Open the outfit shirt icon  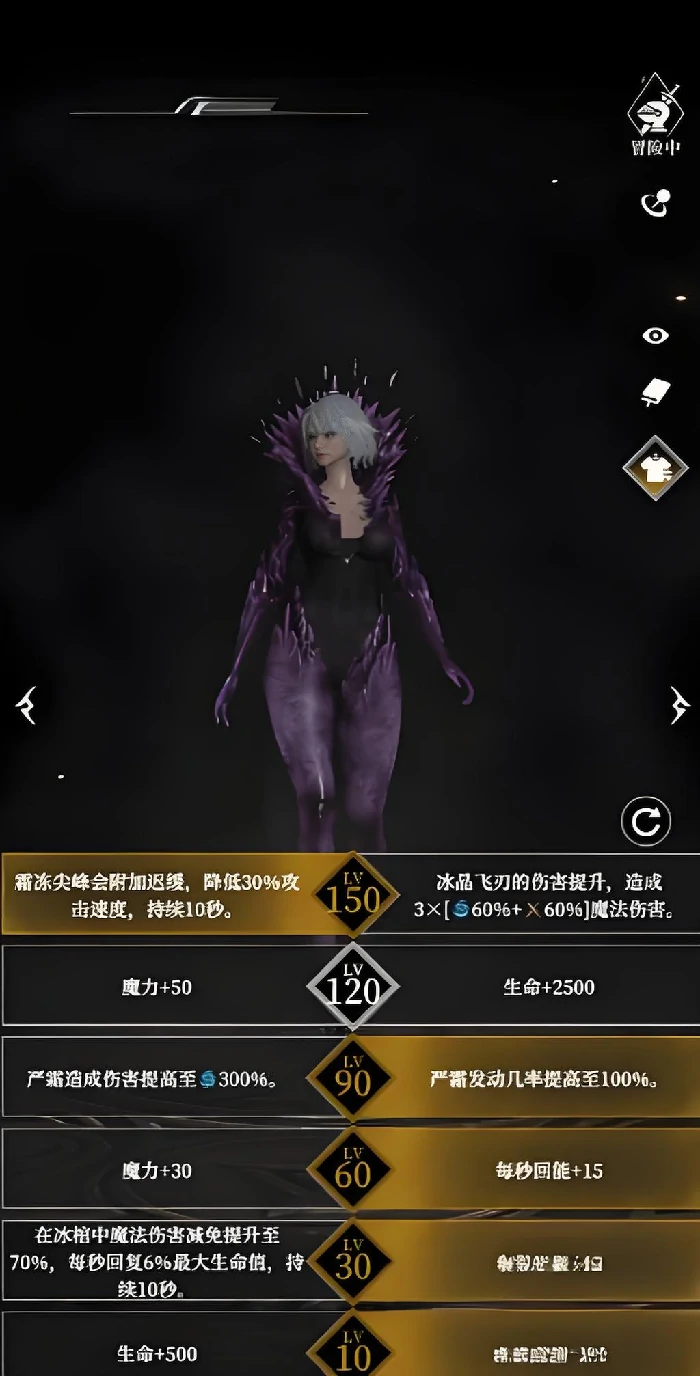point(655,468)
